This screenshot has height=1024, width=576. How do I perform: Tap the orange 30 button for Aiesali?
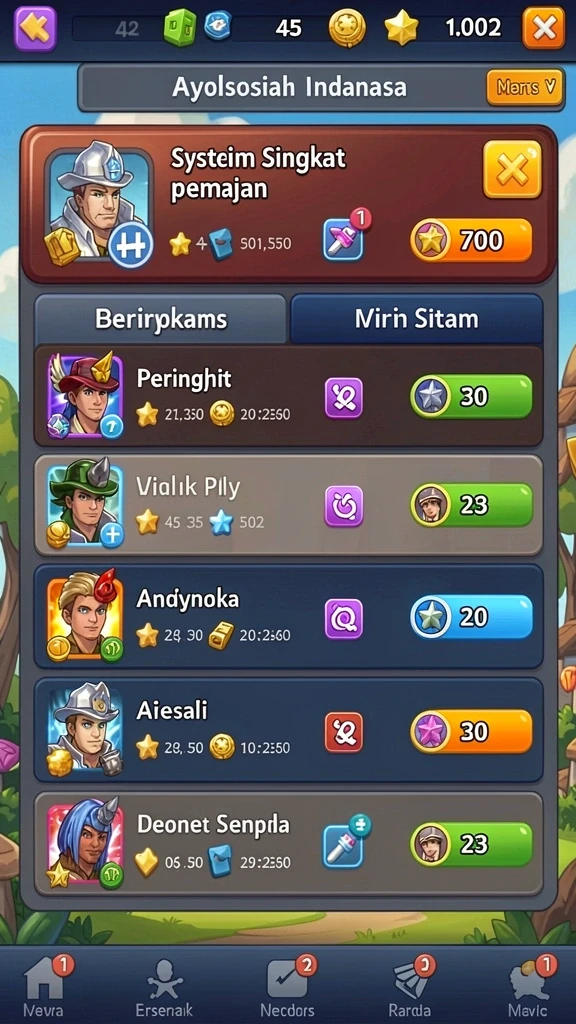(471, 731)
